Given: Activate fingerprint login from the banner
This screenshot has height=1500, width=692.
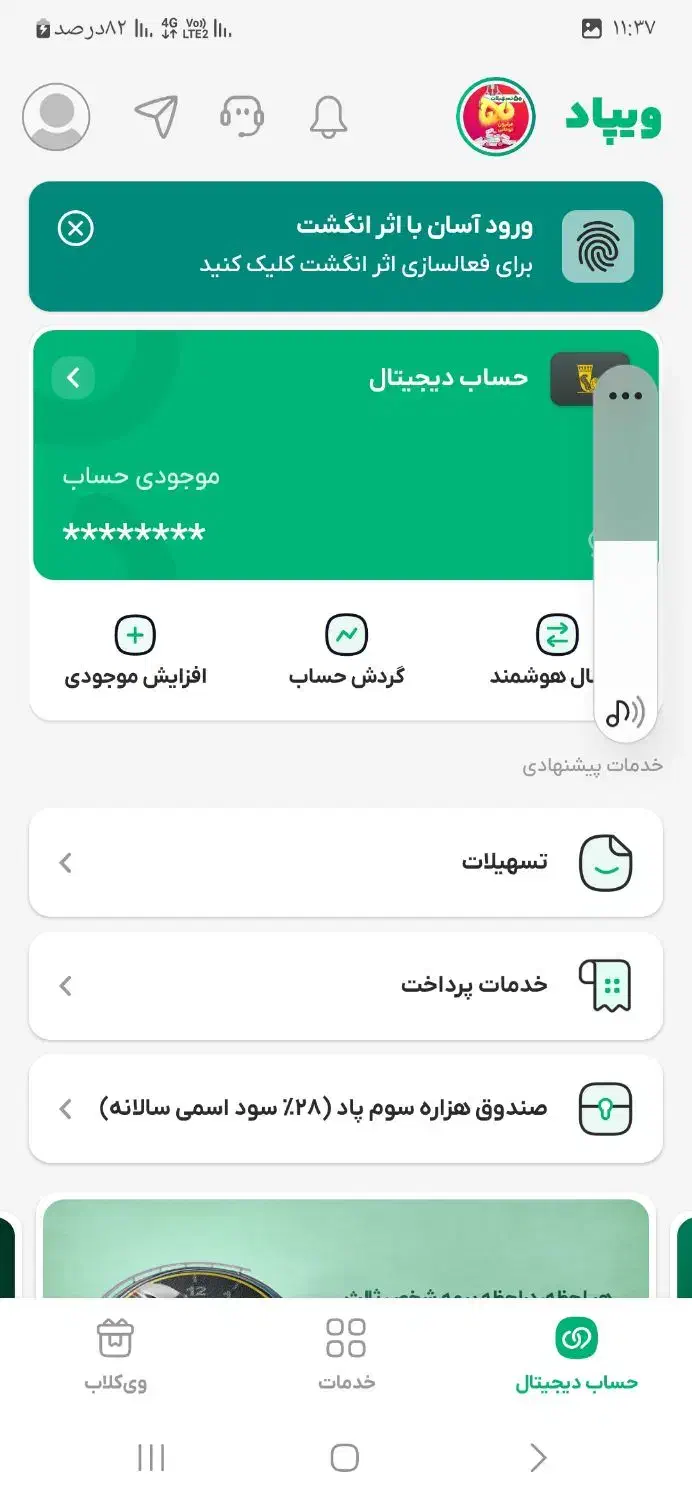Looking at the screenshot, I should pos(414,245).
